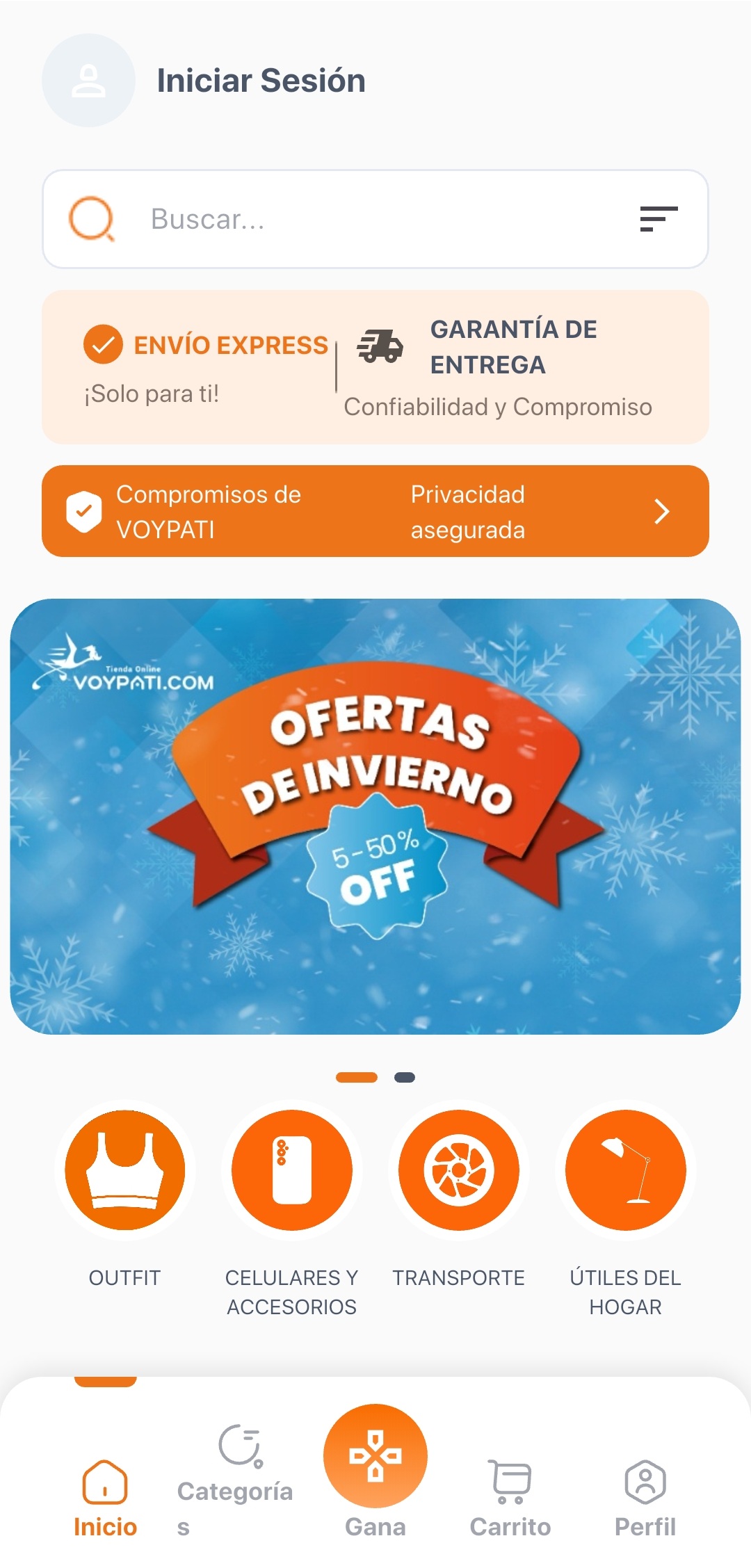Browse the OUTFIT category
The width and height of the screenshot is (751, 1568).
tap(125, 1171)
